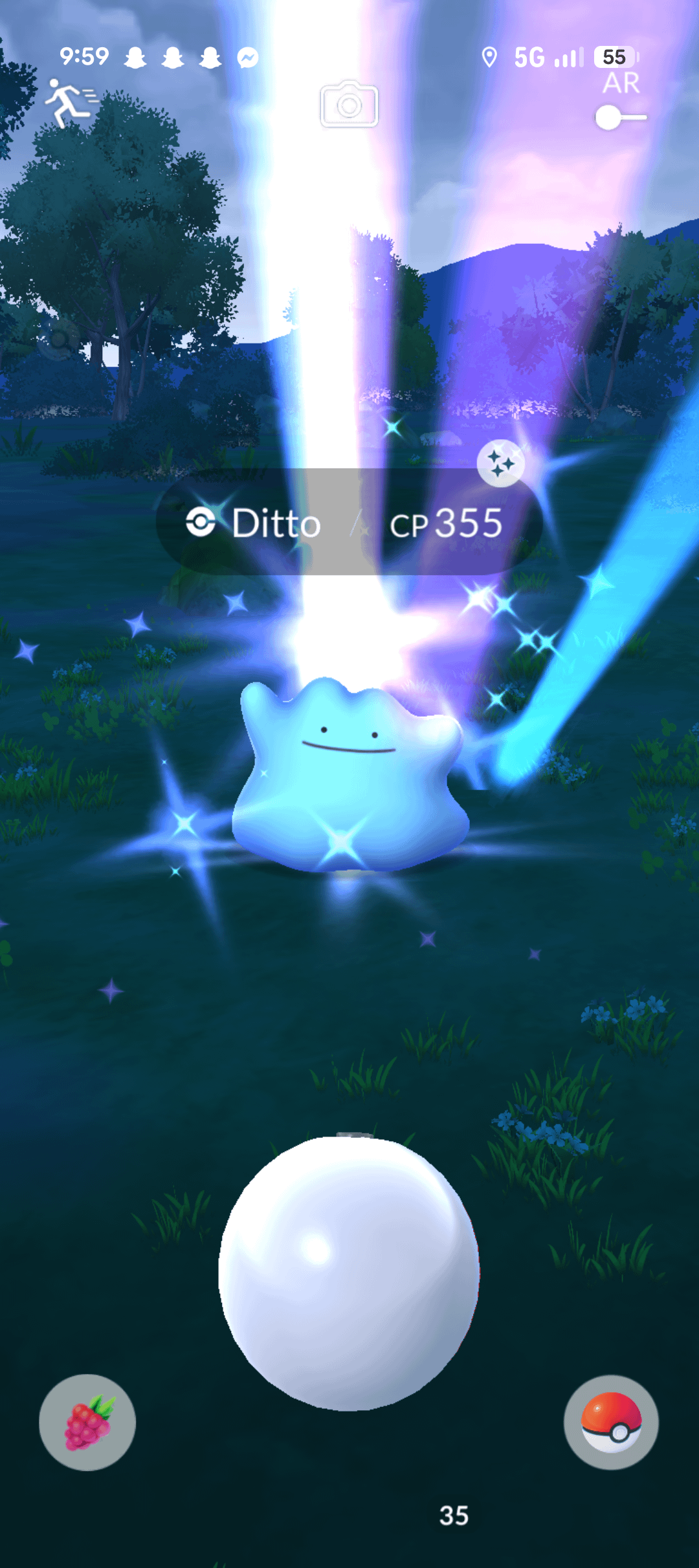
Task: Flee the encounter with the running icon
Action: click(x=70, y=103)
